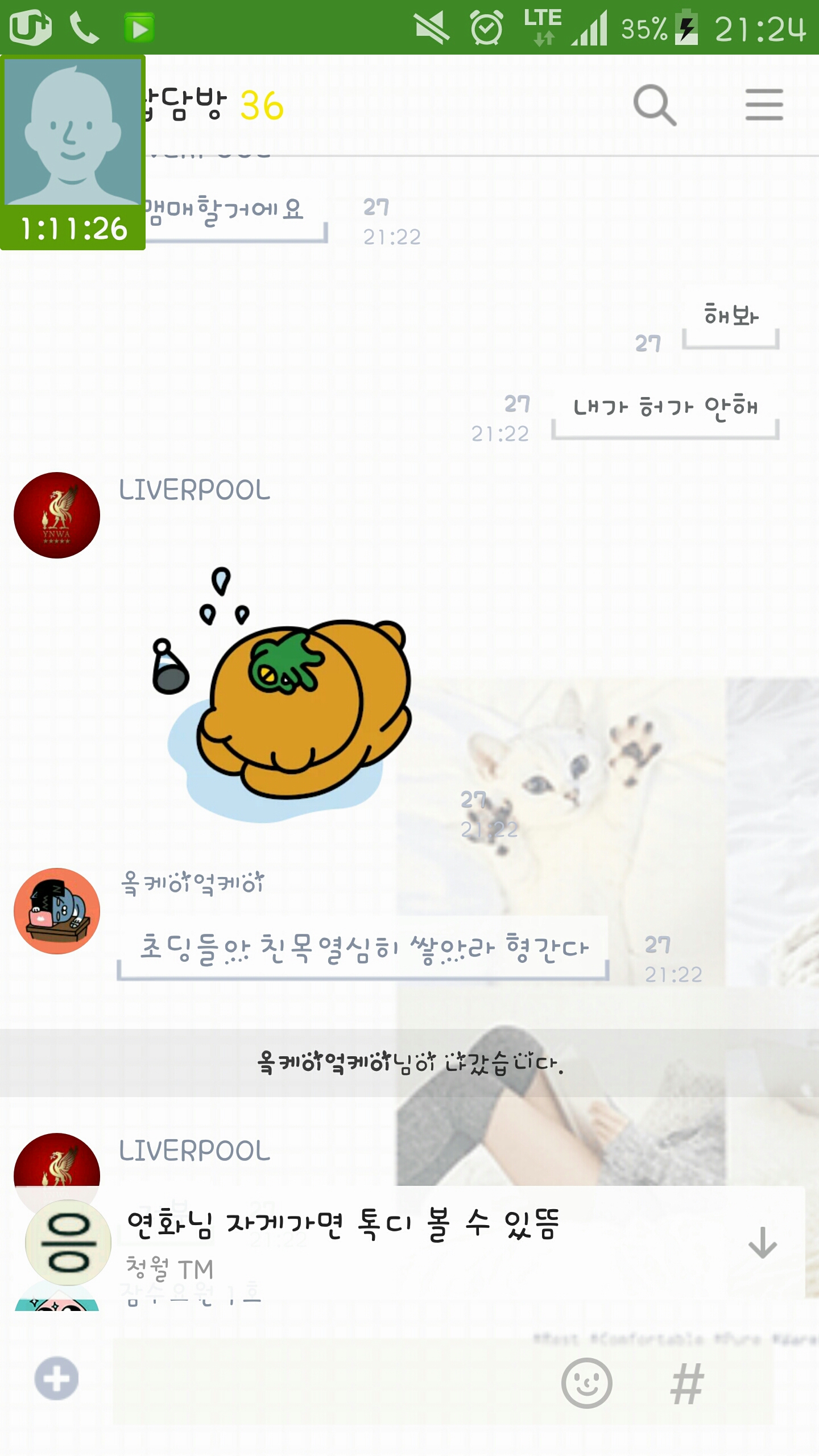Open the hashtag search button
The width and height of the screenshot is (819, 1456).
(x=687, y=1384)
